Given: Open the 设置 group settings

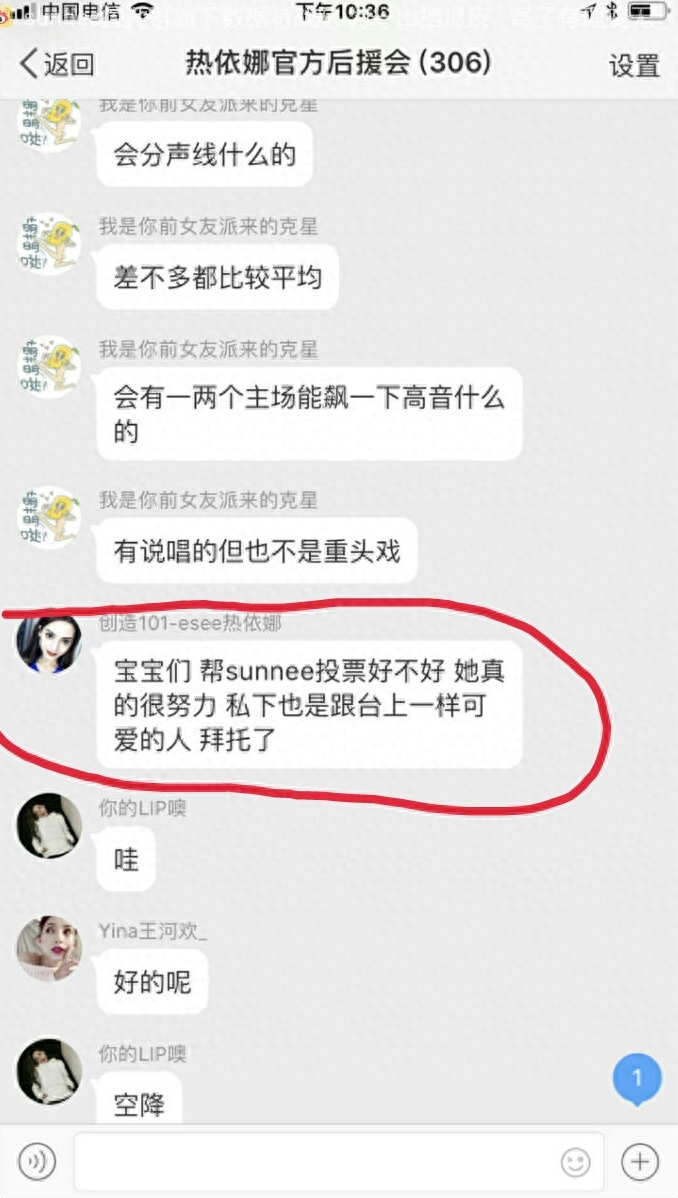Looking at the screenshot, I should click(634, 66).
